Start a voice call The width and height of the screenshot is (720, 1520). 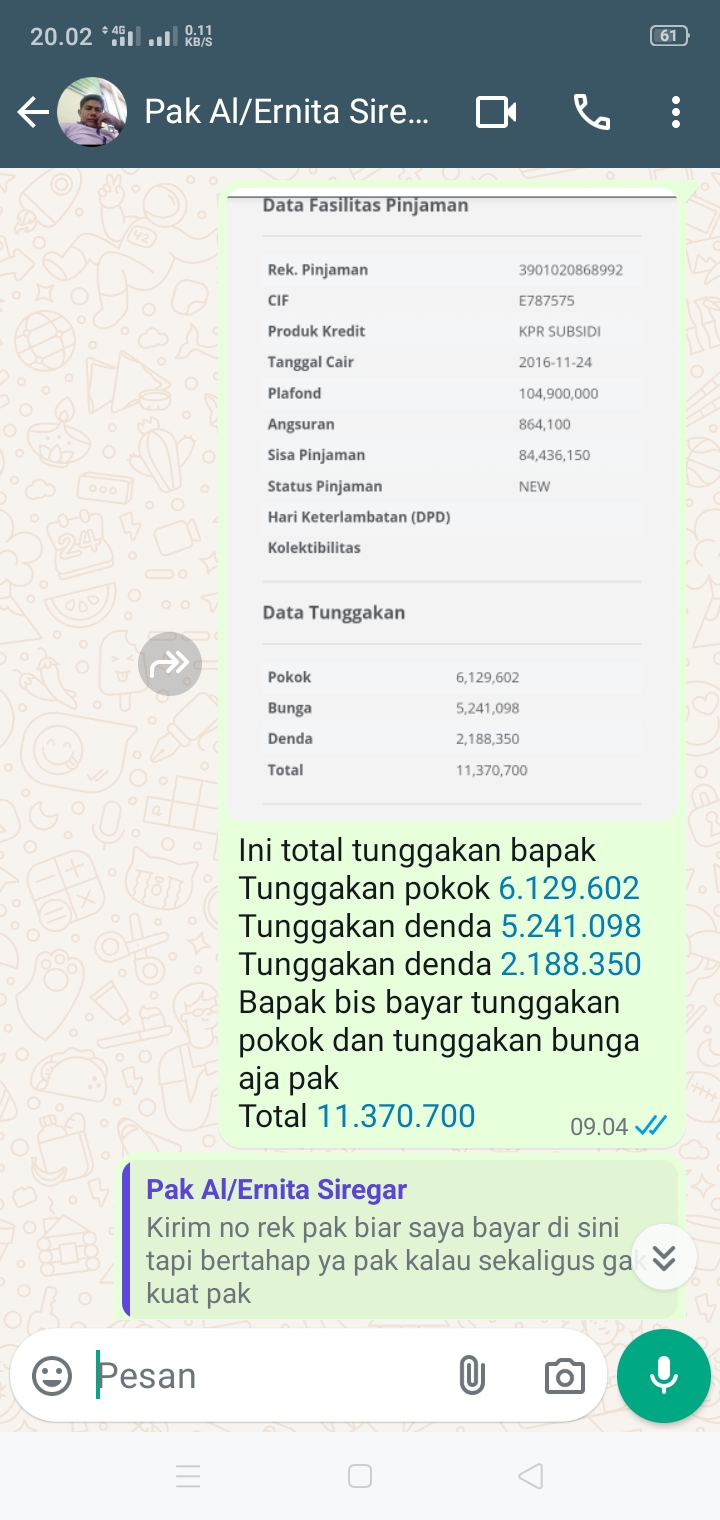[592, 112]
